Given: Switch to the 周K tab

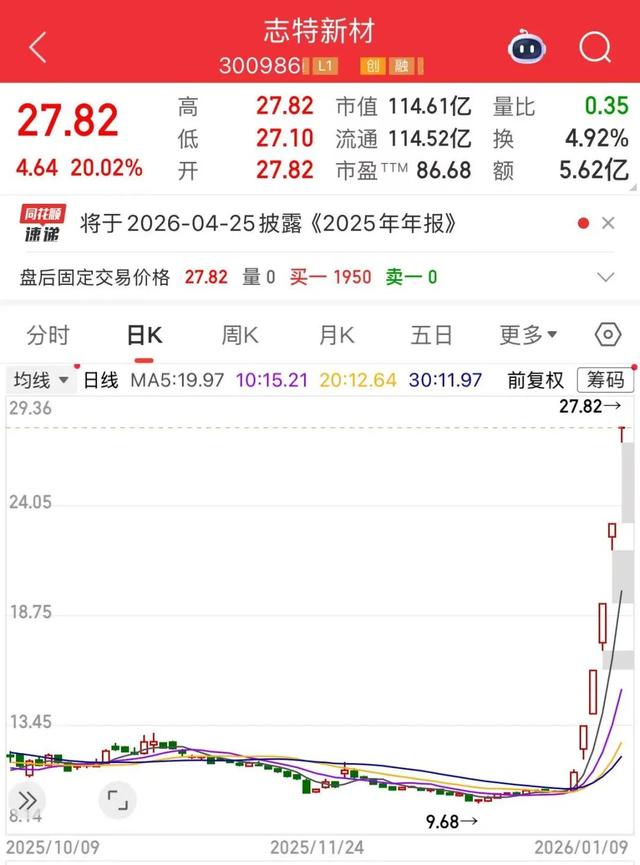Looking at the screenshot, I should 240,335.
